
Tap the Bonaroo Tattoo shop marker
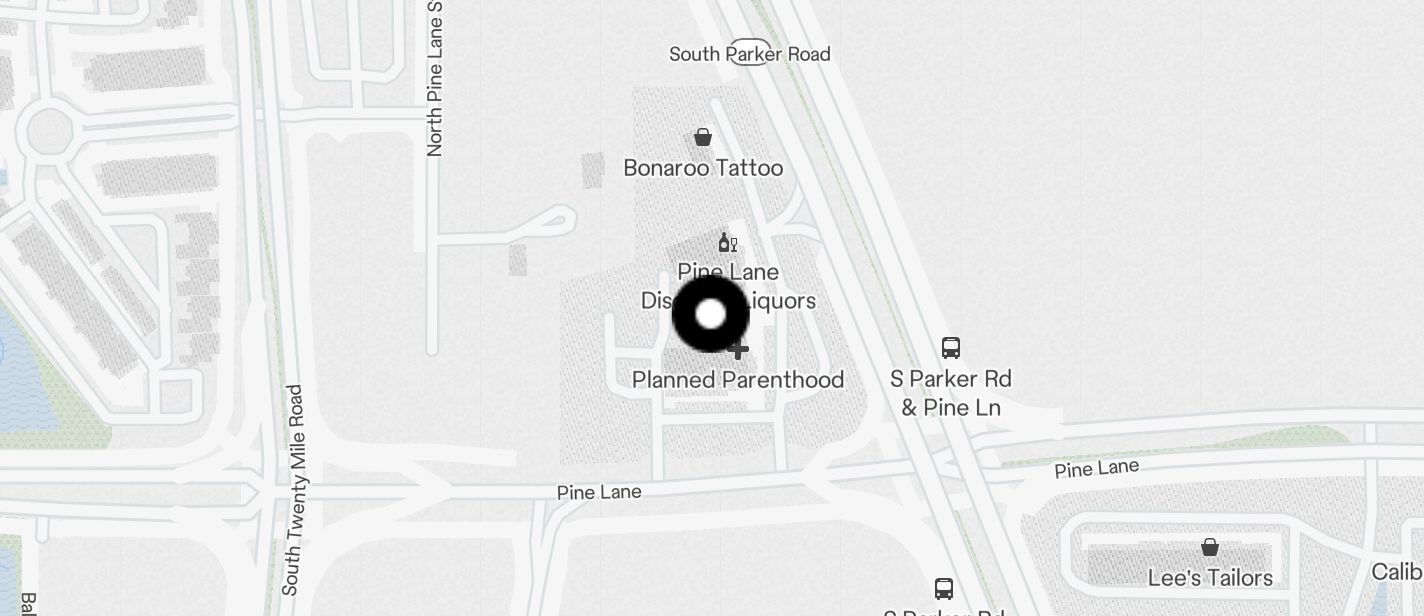click(x=703, y=138)
